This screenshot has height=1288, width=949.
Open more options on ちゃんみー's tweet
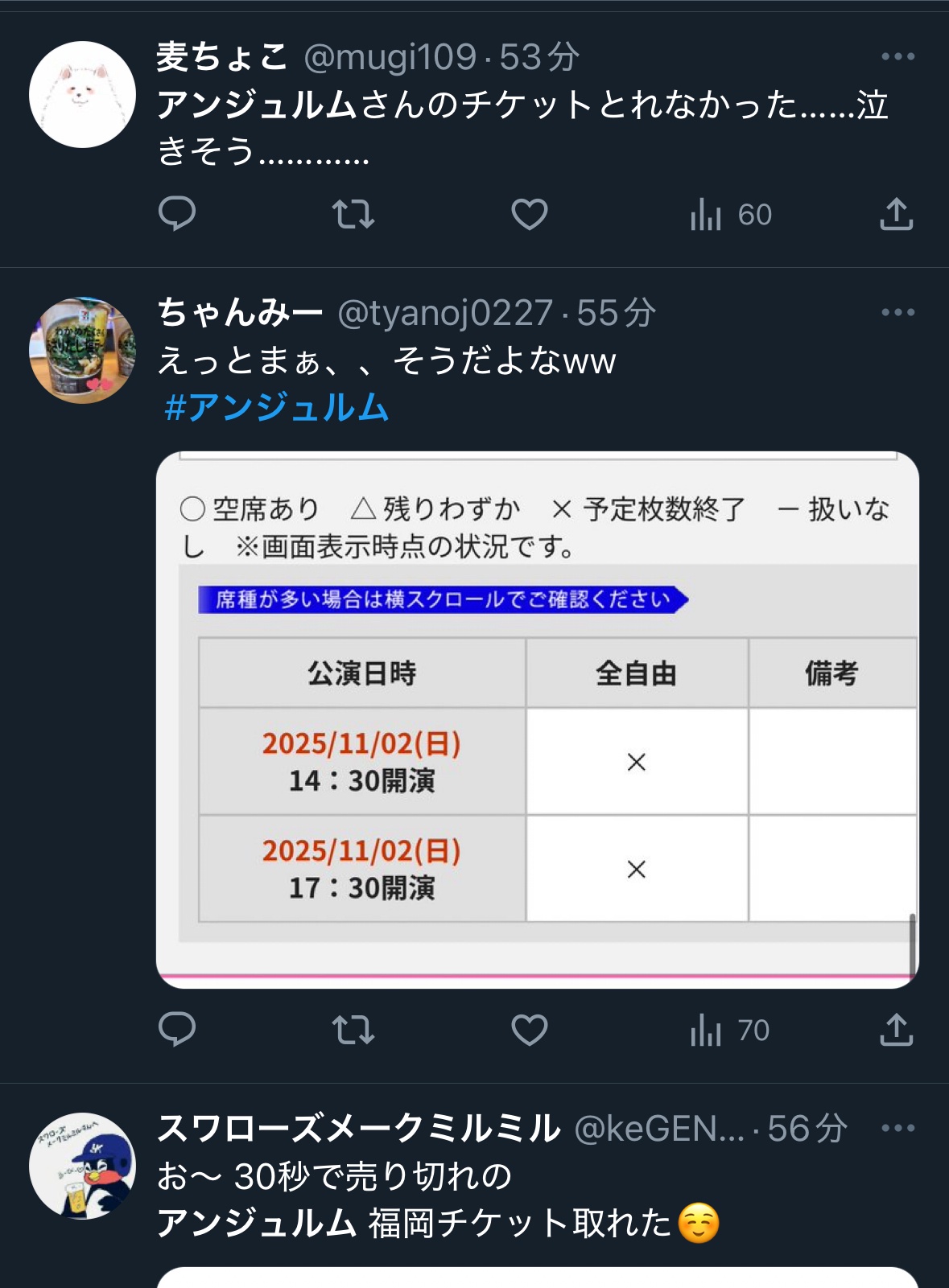[x=897, y=312]
